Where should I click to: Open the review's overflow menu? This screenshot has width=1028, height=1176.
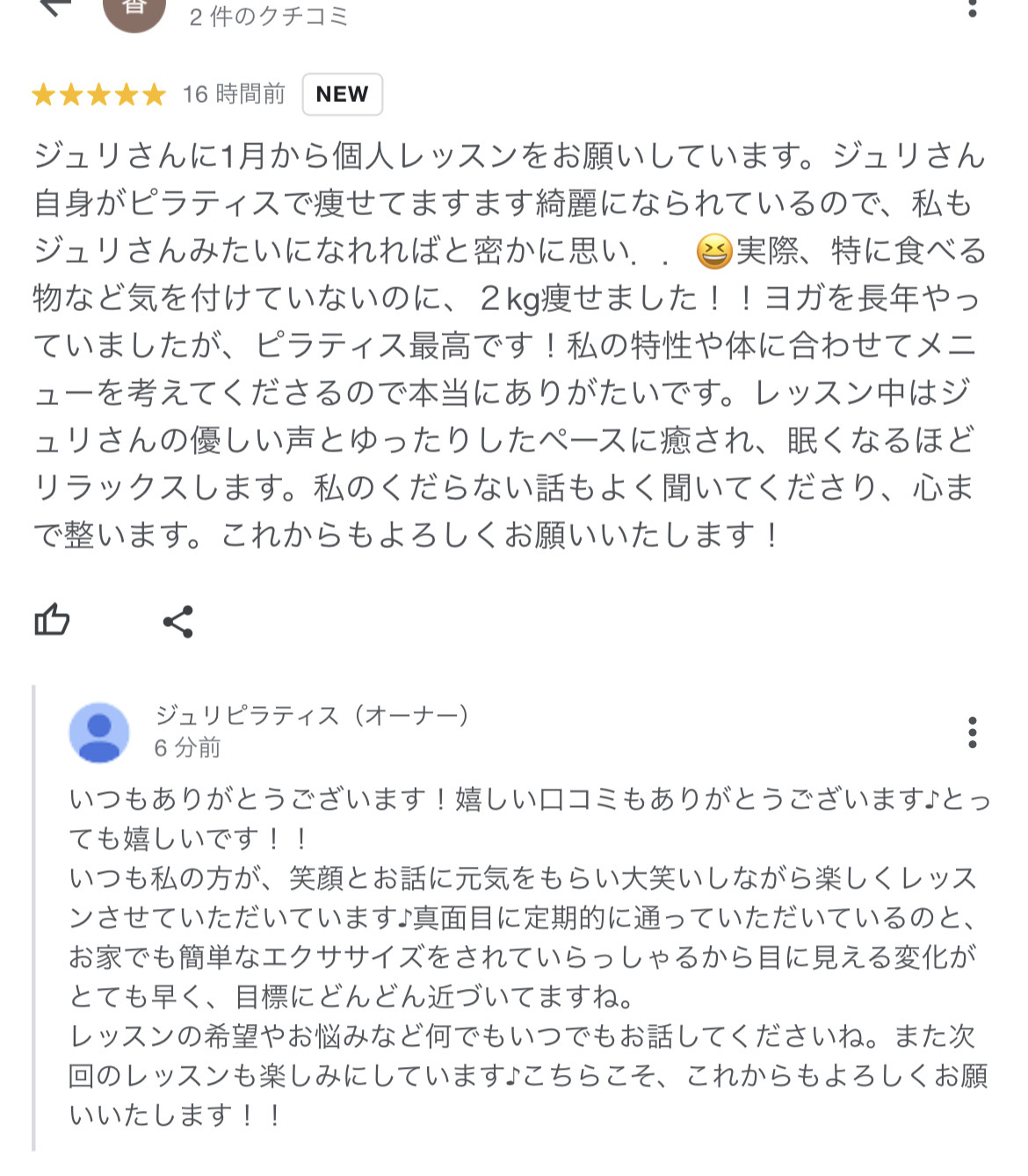tap(972, 9)
